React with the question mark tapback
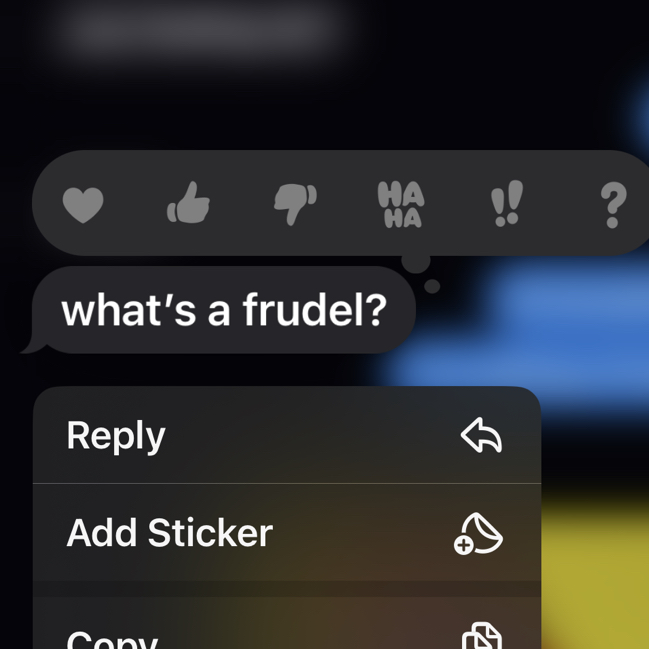The width and height of the screenshot is (649, 649). [612, 205]
